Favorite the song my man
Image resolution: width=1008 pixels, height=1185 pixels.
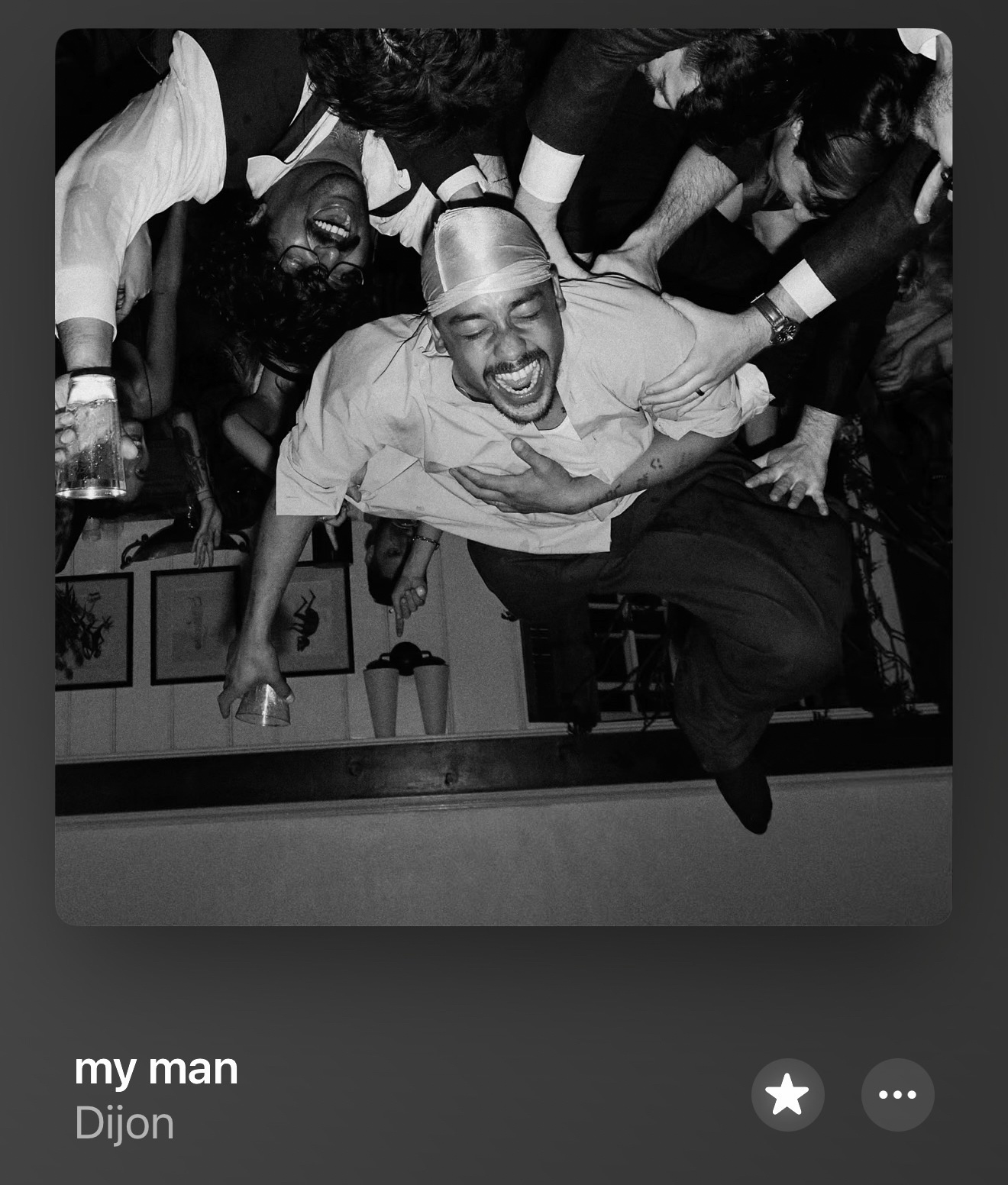pos(787,1094)
